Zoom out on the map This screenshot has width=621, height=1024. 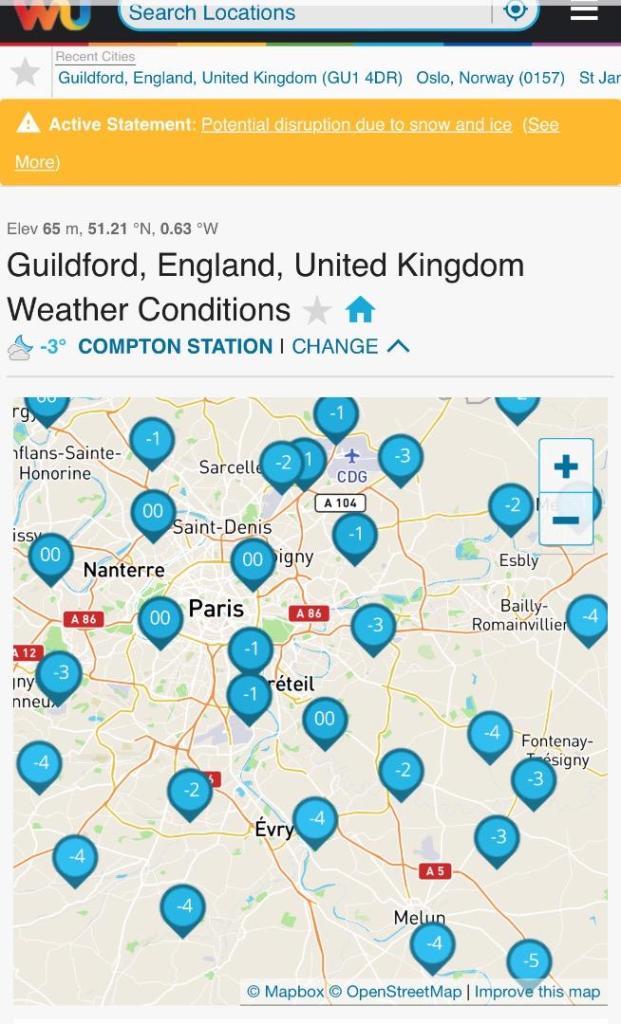(x=565, y=519)
